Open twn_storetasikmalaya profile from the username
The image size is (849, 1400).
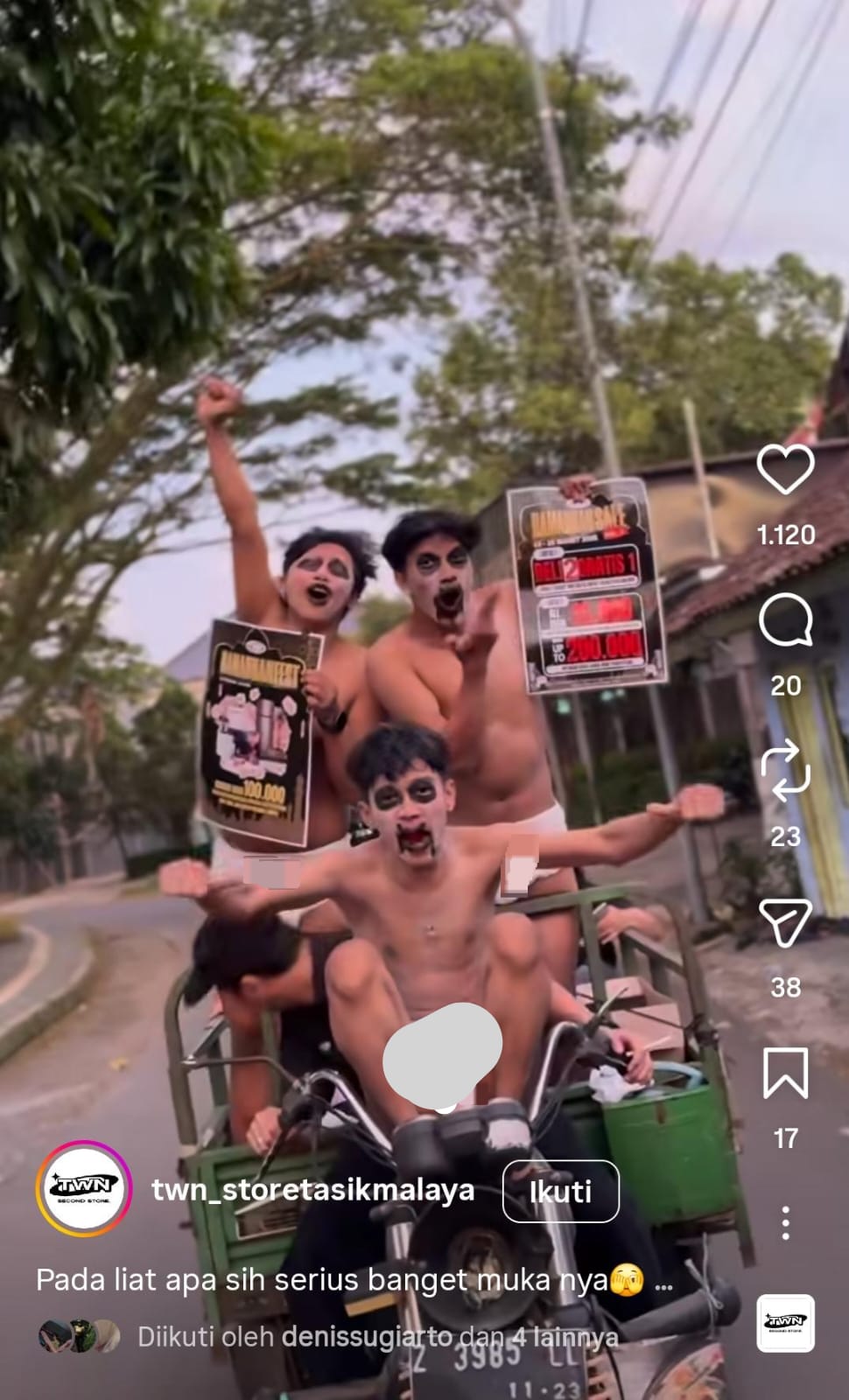click(312, 1190)
